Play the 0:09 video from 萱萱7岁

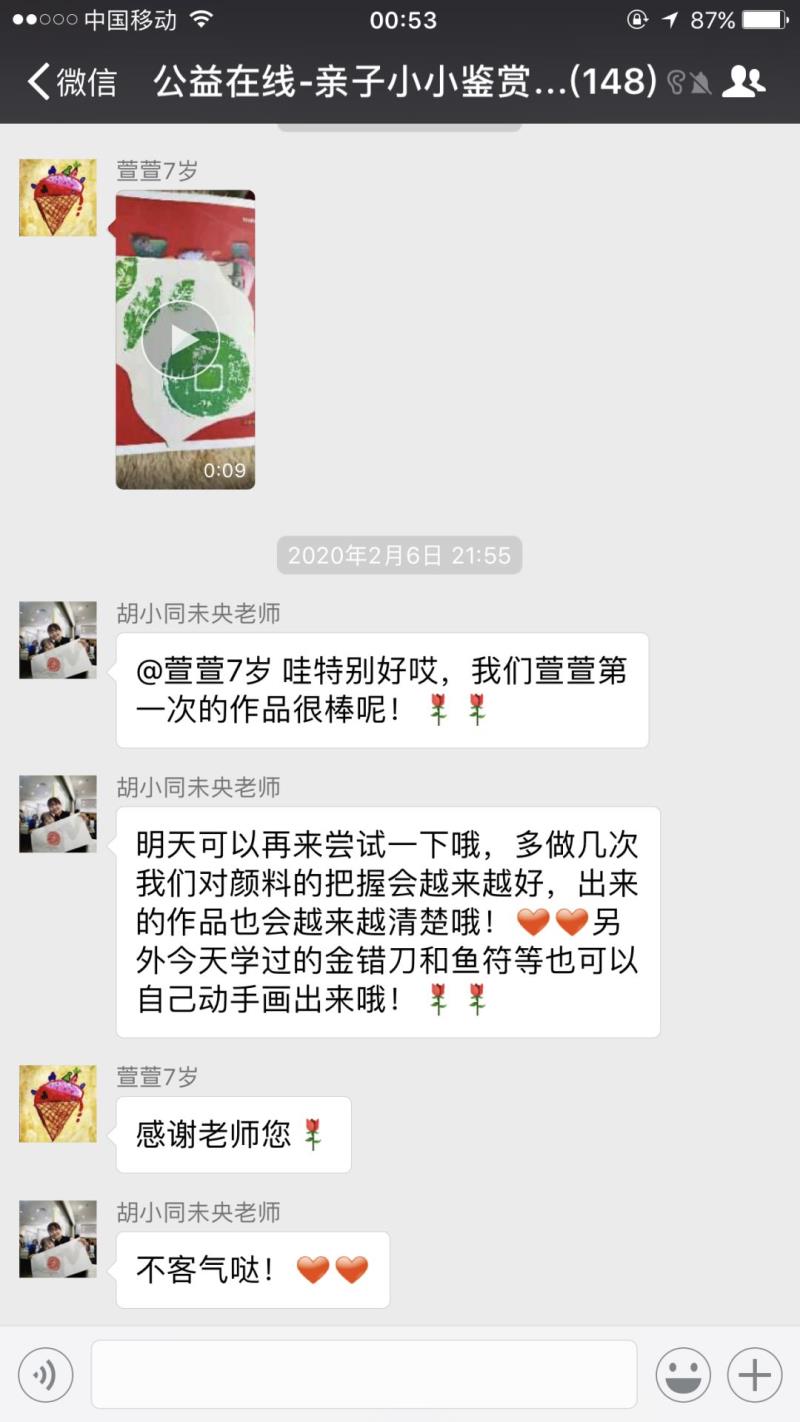click(184, 340)
